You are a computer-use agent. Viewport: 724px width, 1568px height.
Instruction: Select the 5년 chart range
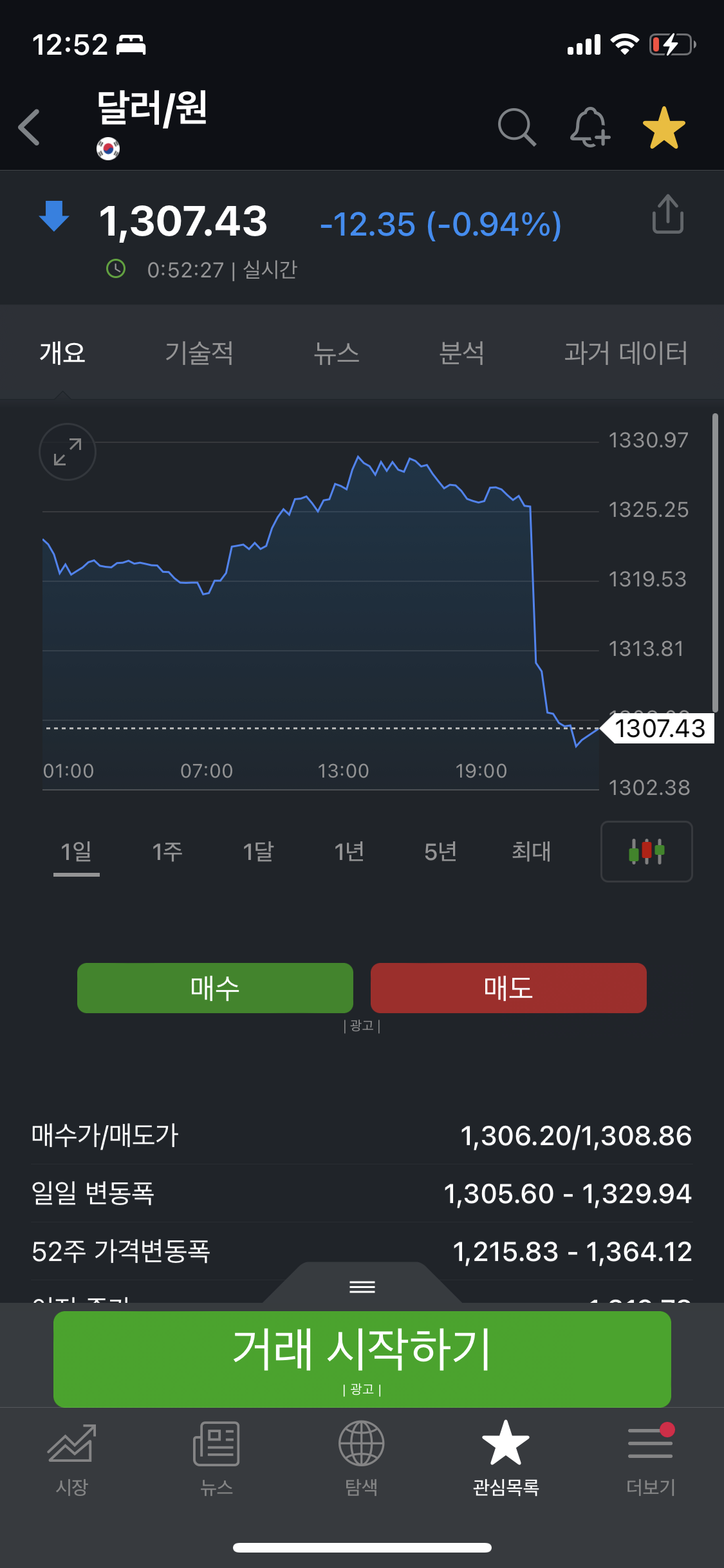[441, 852]
